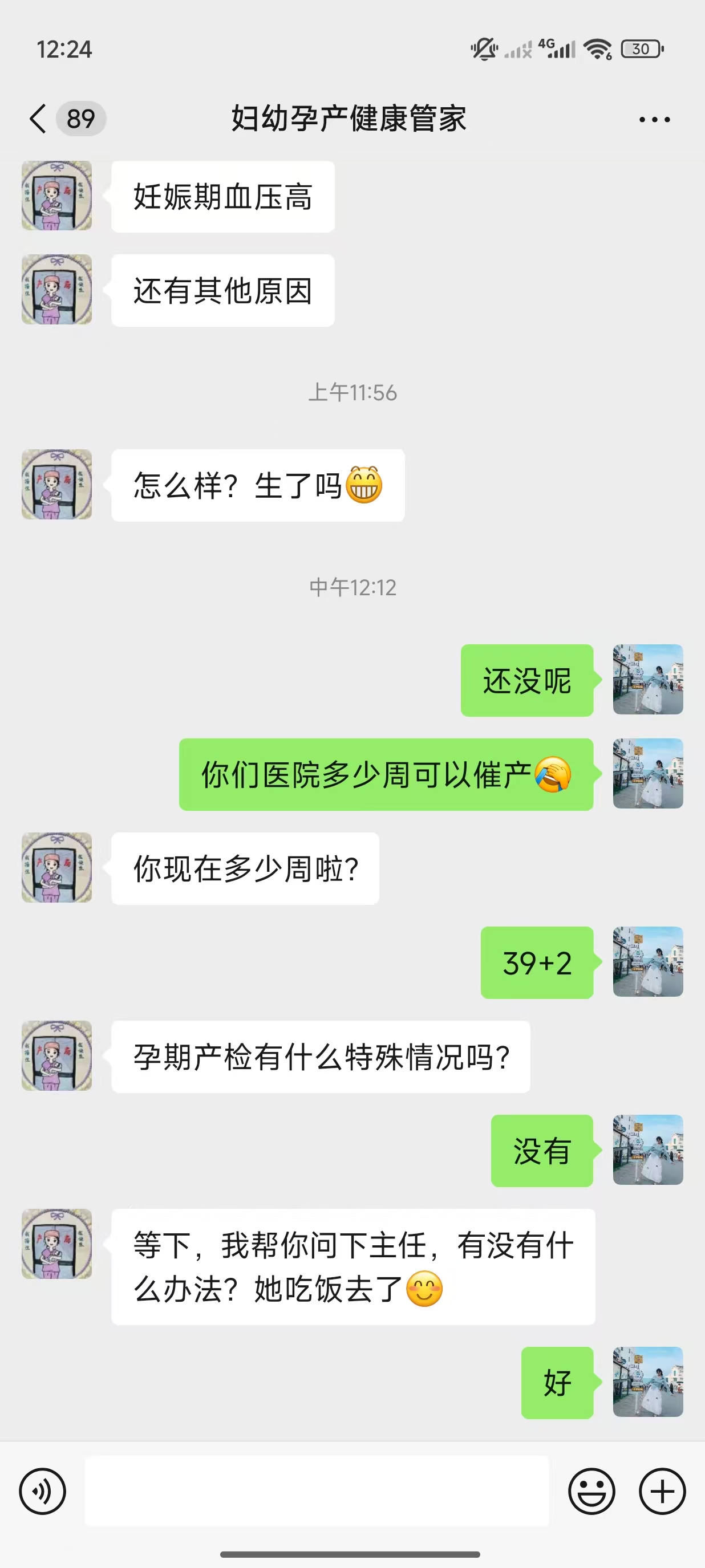Open the chat info overflow menu

click(x=654, y=119)
